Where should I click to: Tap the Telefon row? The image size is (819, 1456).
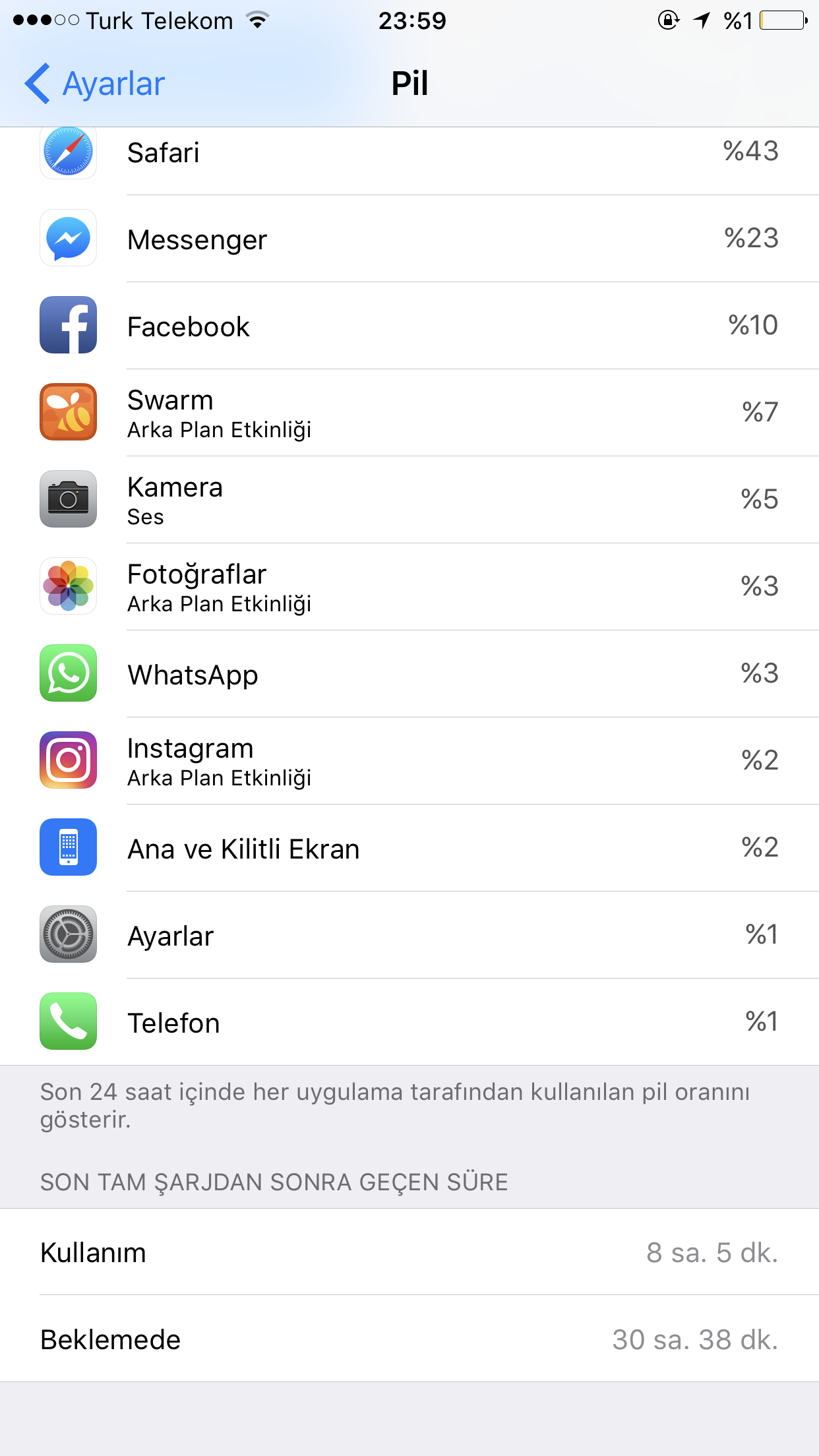click(409, 1022)
